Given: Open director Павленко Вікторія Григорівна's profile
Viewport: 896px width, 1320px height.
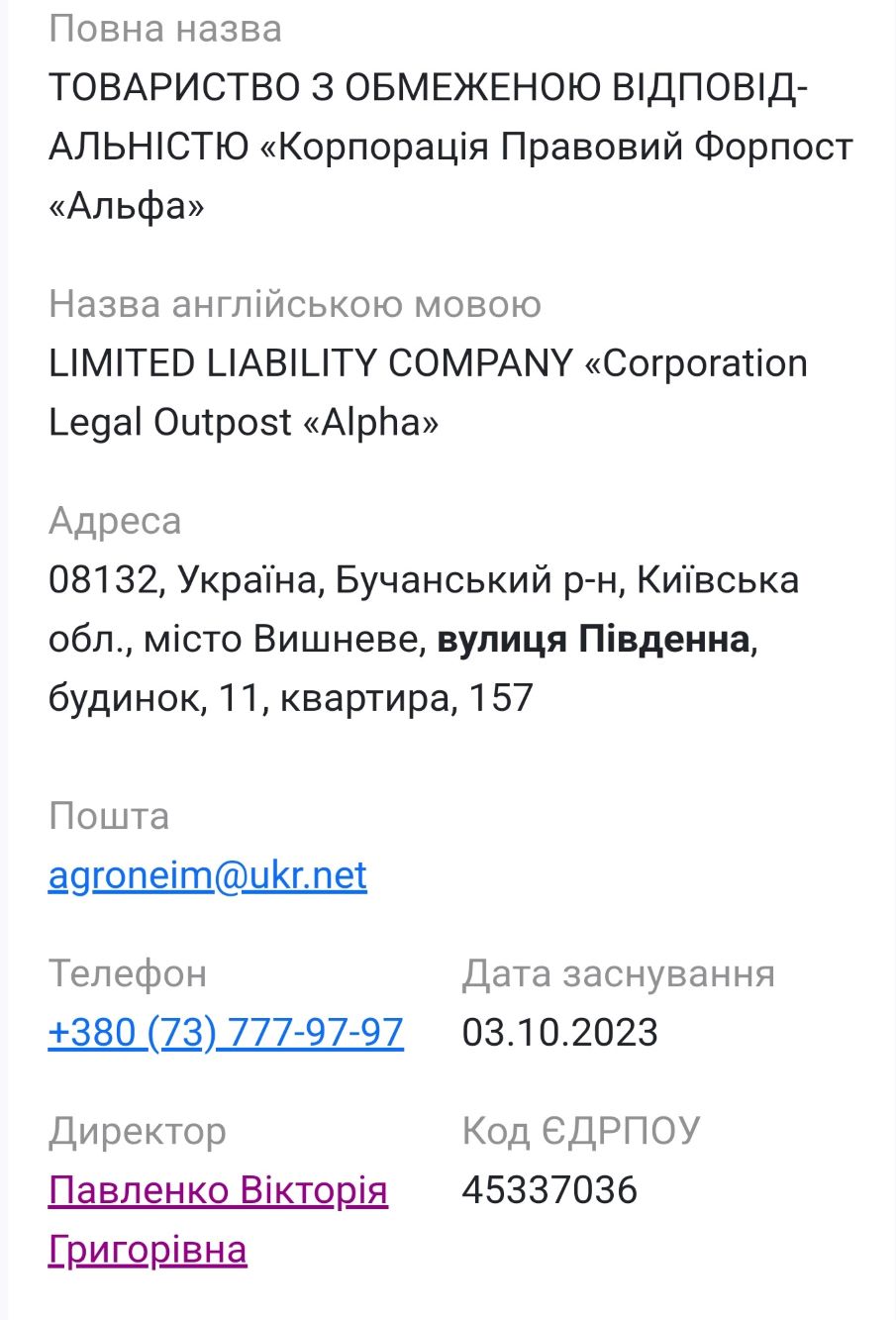Looking at the screenshot, I should tap(218, 1191).
